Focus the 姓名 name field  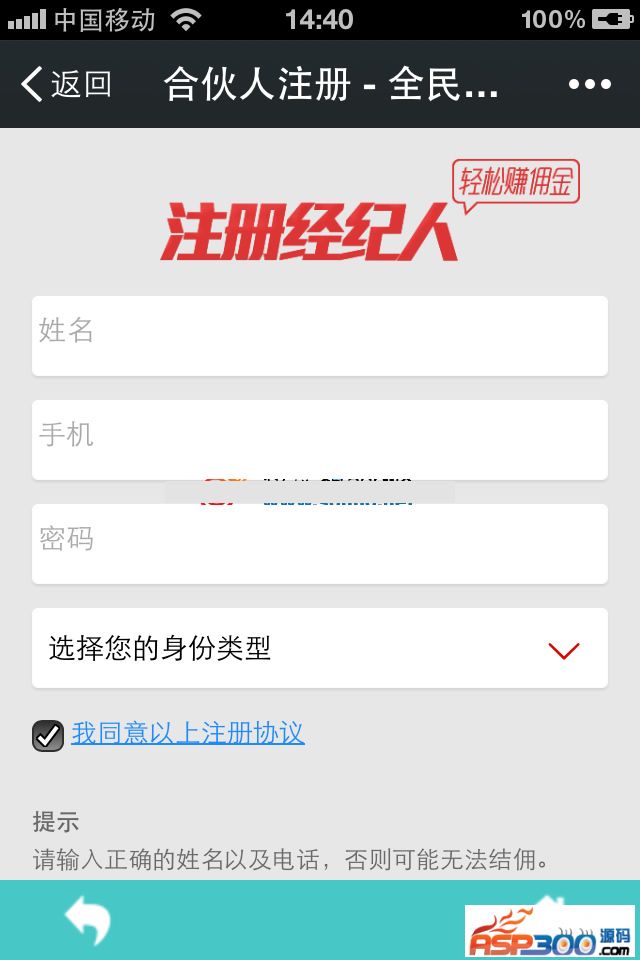pos(320,335)
